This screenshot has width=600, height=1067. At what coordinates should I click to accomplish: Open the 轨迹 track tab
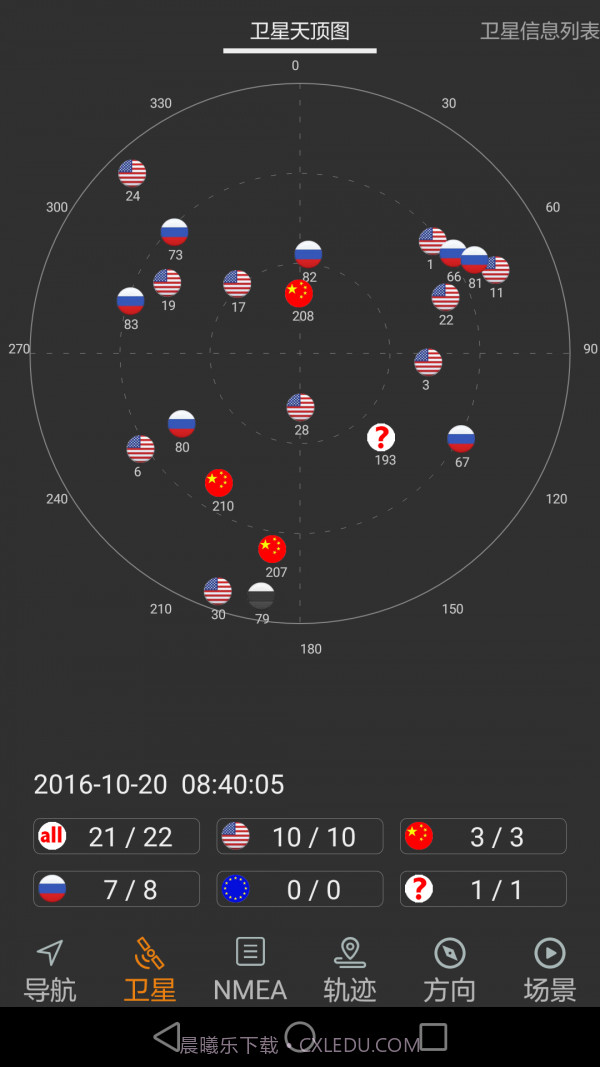[x=350, y=970]
